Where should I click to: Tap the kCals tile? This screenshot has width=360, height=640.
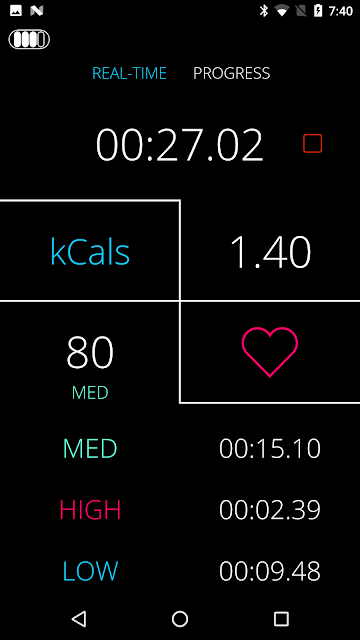90,251
